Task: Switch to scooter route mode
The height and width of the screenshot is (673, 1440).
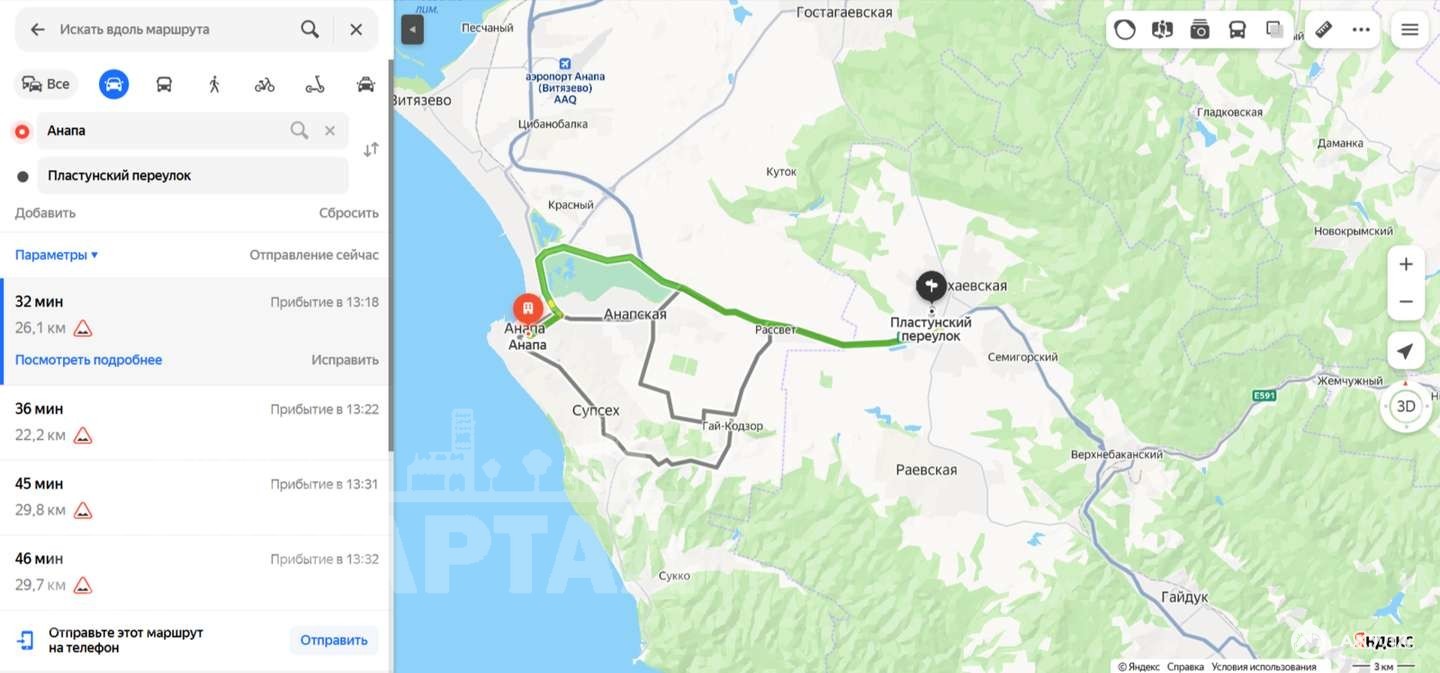Action: pos(315,84)
